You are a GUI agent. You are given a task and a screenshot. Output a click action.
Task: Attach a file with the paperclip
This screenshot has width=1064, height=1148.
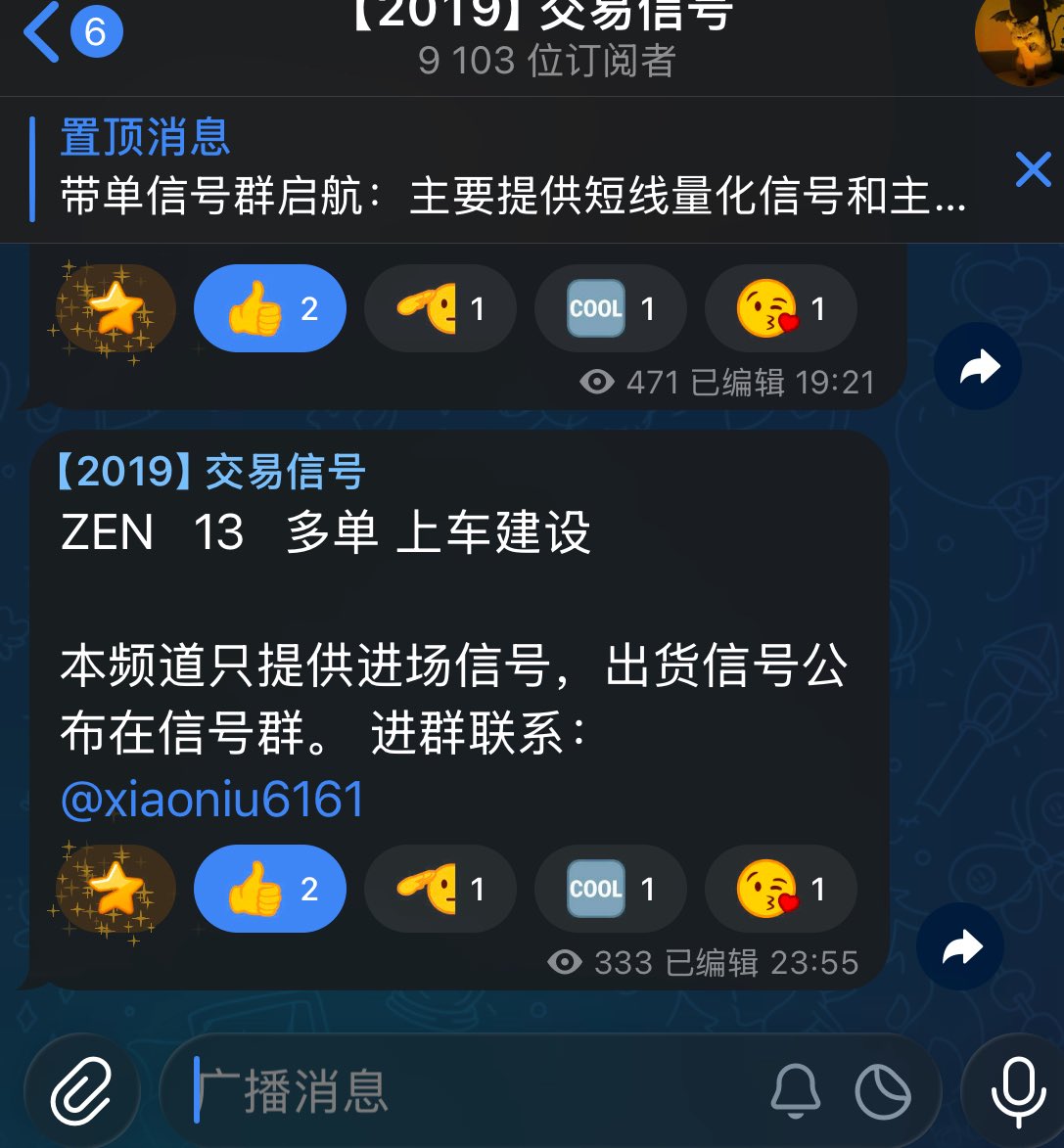tap(82, 1090)
